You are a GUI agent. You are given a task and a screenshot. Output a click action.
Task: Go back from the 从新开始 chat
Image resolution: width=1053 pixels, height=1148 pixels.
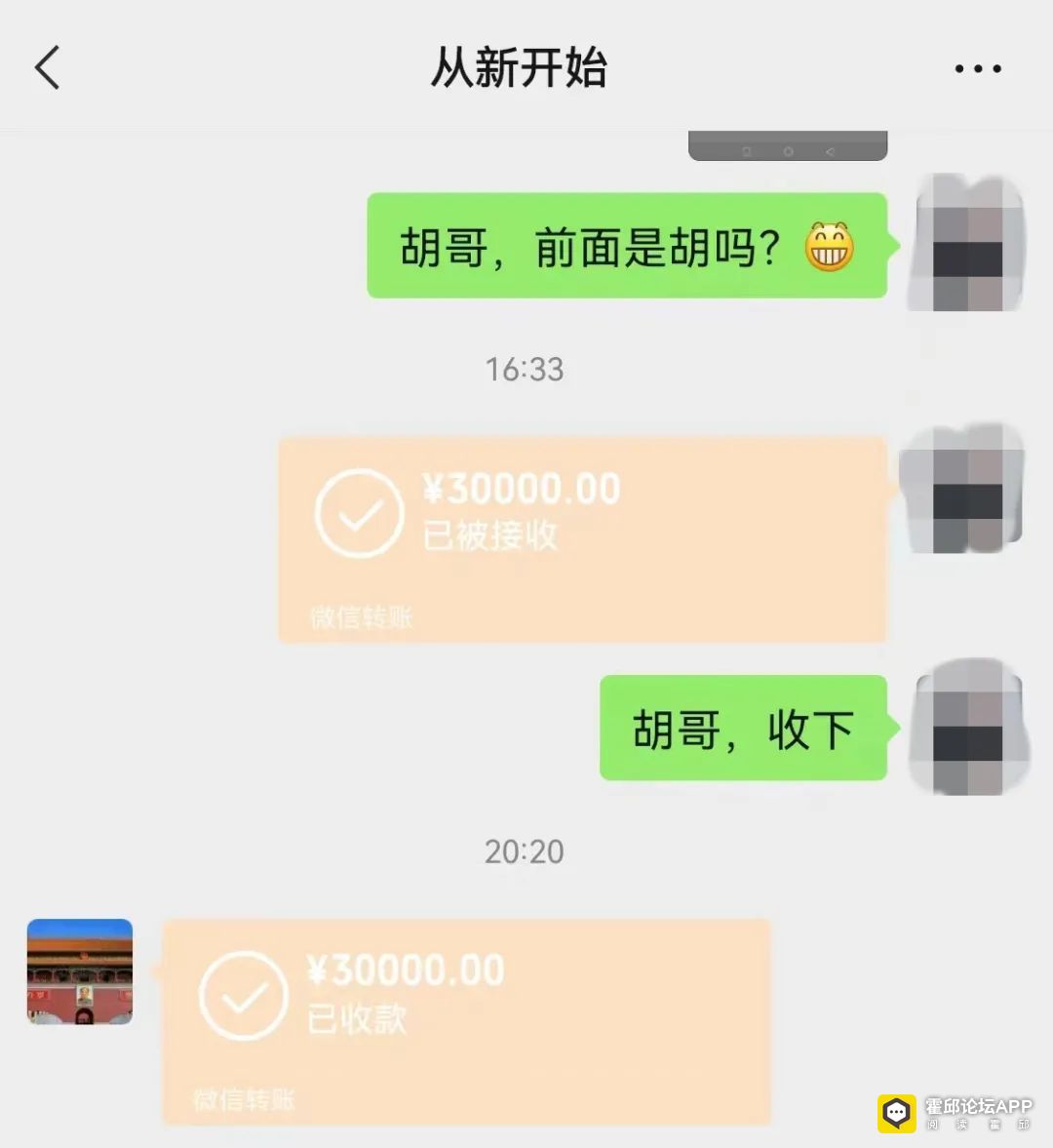[47, 68]
